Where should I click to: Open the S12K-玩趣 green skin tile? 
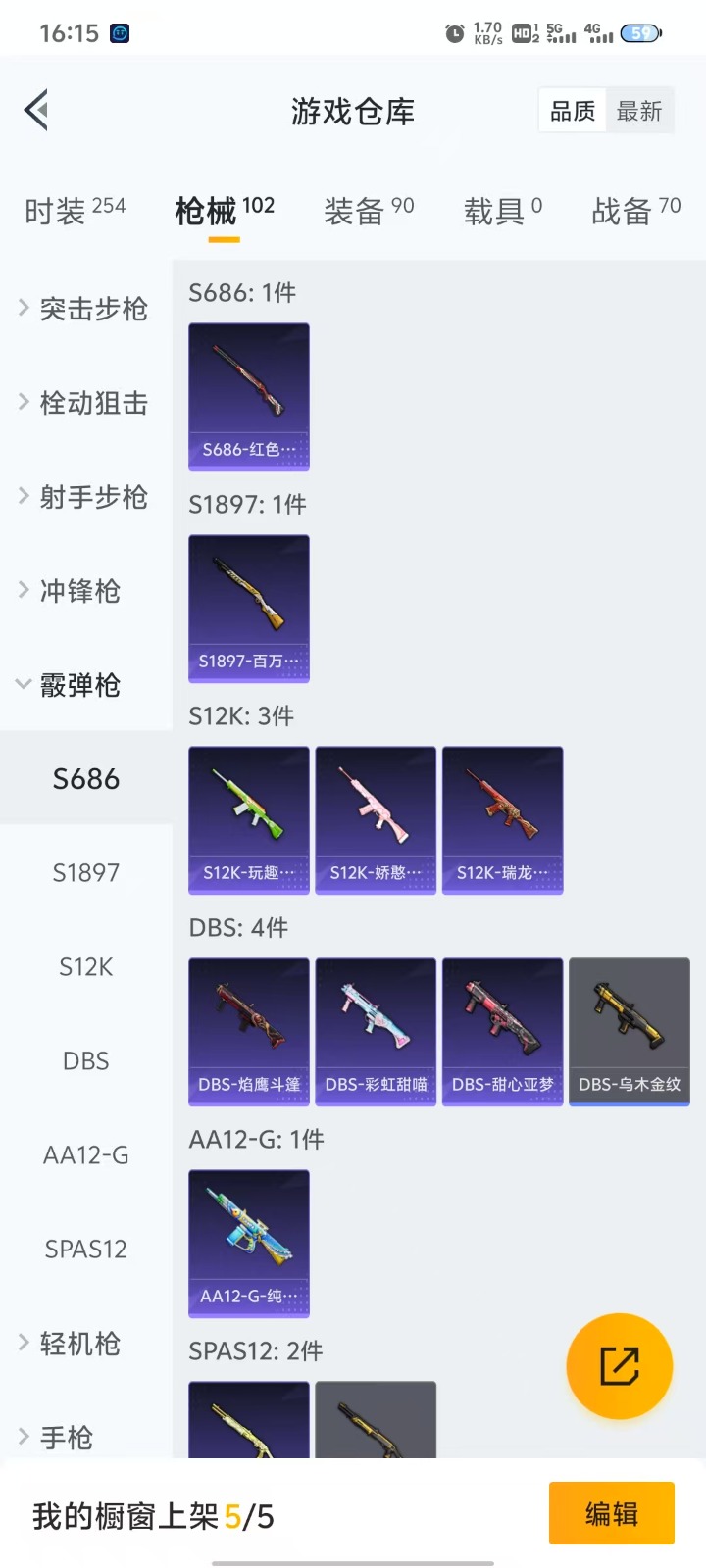249,819
